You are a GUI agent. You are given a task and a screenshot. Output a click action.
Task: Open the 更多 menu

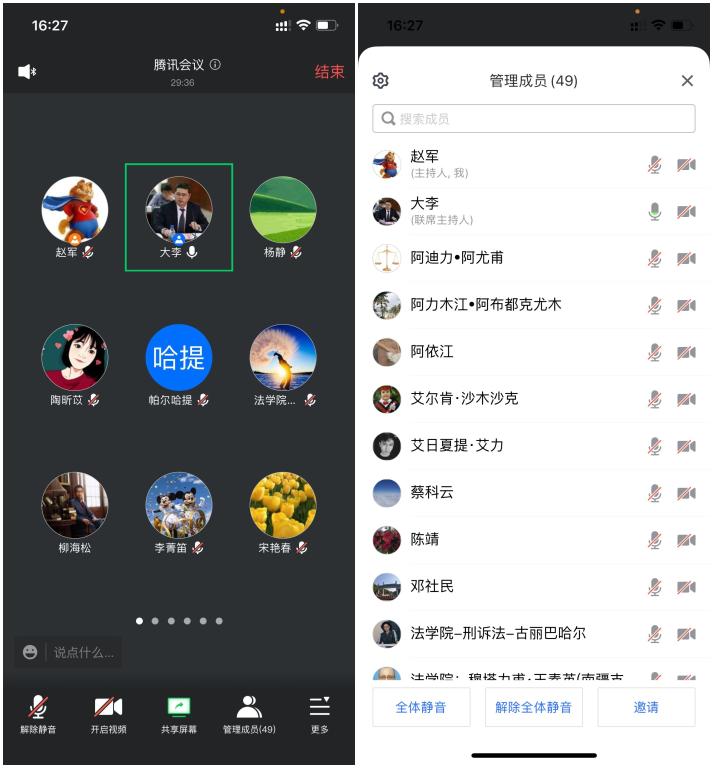point(319,714)
